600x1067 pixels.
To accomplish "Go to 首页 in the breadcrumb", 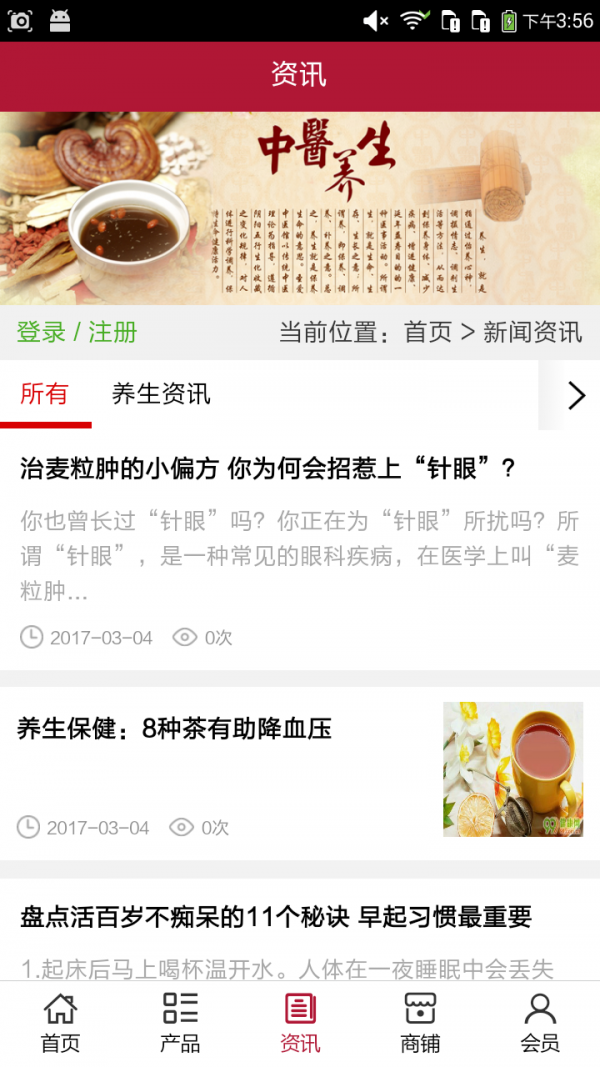I will (x=427, y=332).
